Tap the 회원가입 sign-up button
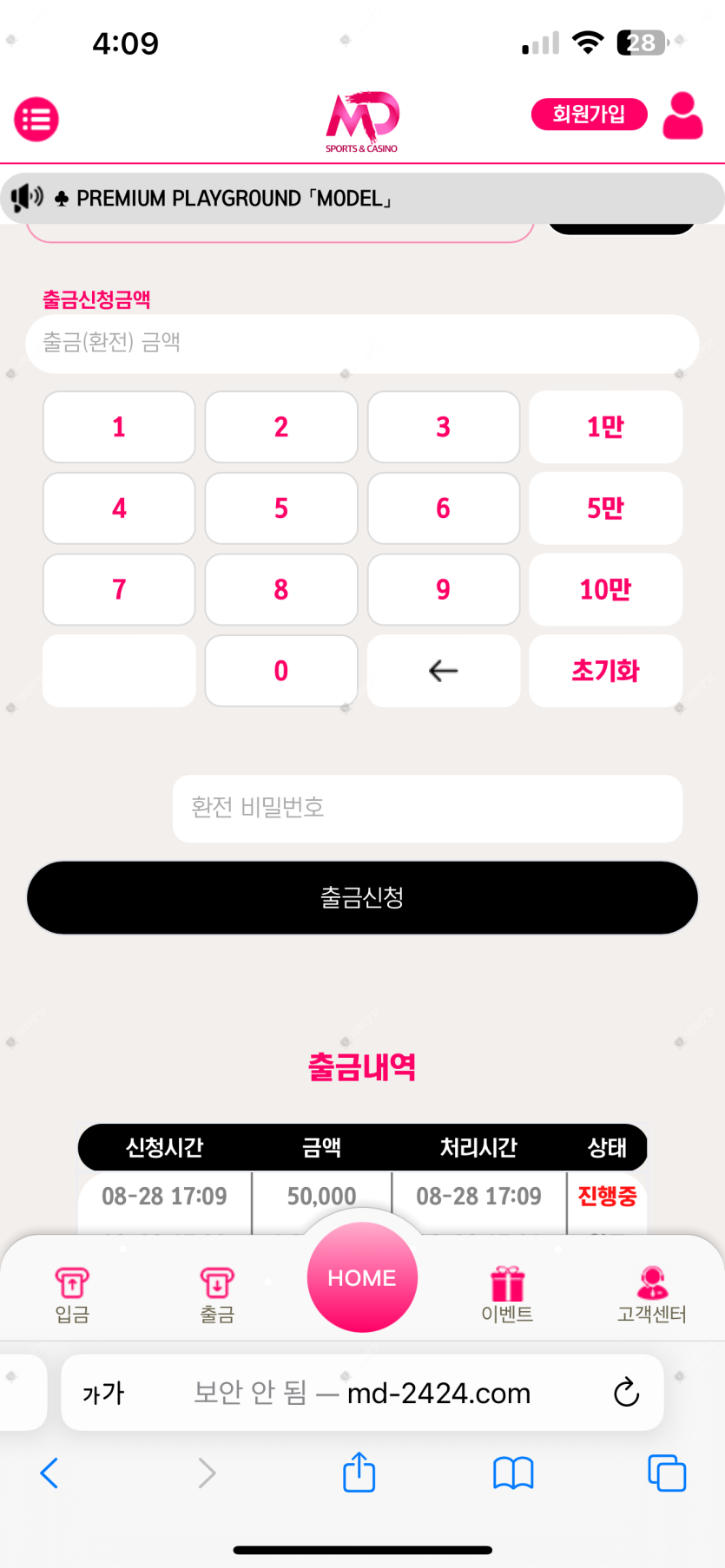The width and height of the screenshot is (725, 1568). pos(589,114)
